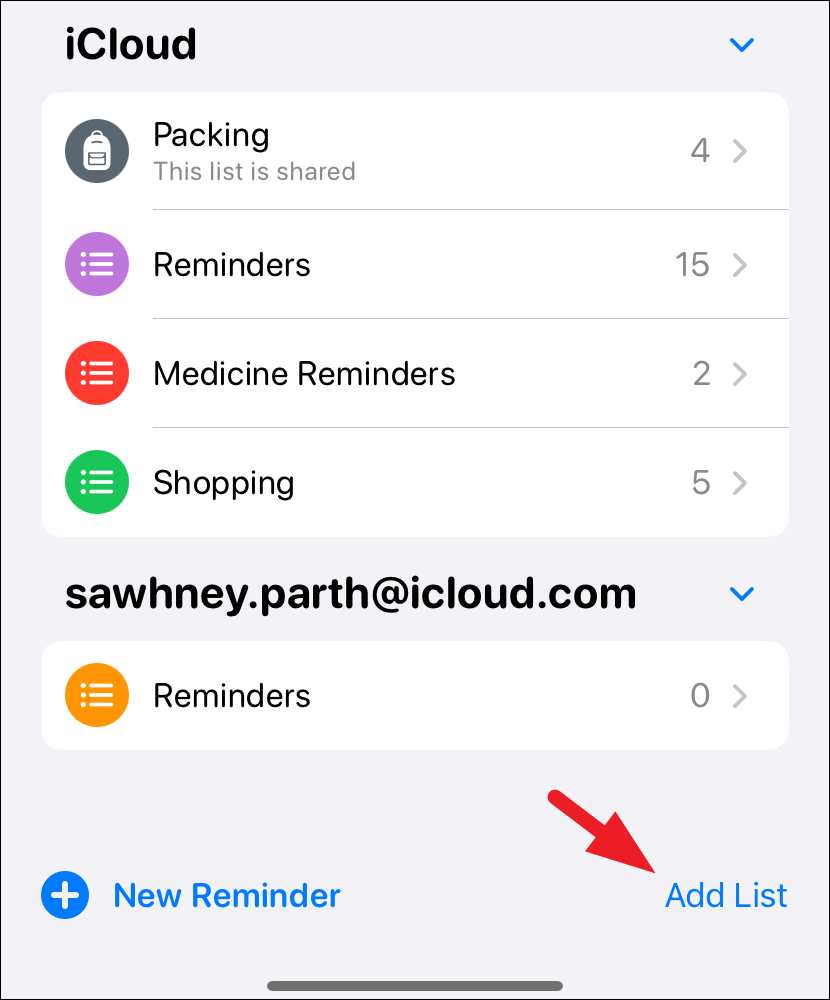Open the iCloud Reminders list with 15 items
This screenshot has height=1000, width=830.
pos(414,265)
